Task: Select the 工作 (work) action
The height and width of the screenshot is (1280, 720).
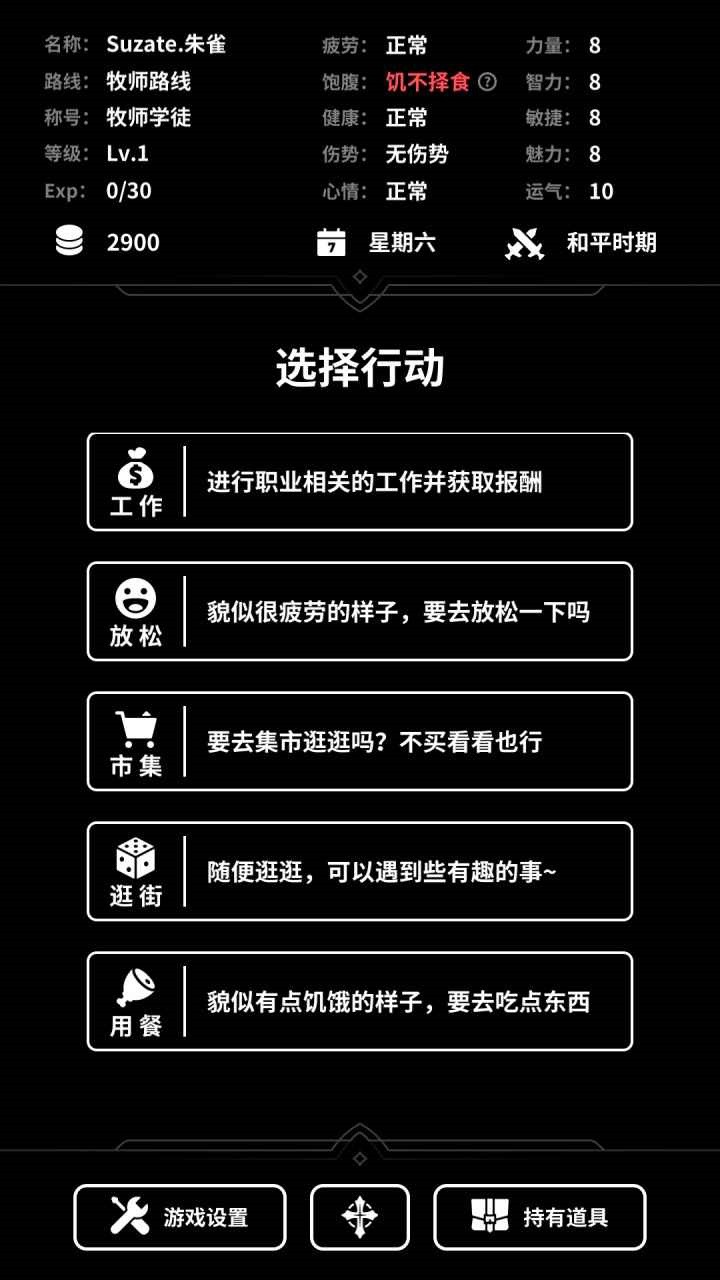Action: click(360, 481)
